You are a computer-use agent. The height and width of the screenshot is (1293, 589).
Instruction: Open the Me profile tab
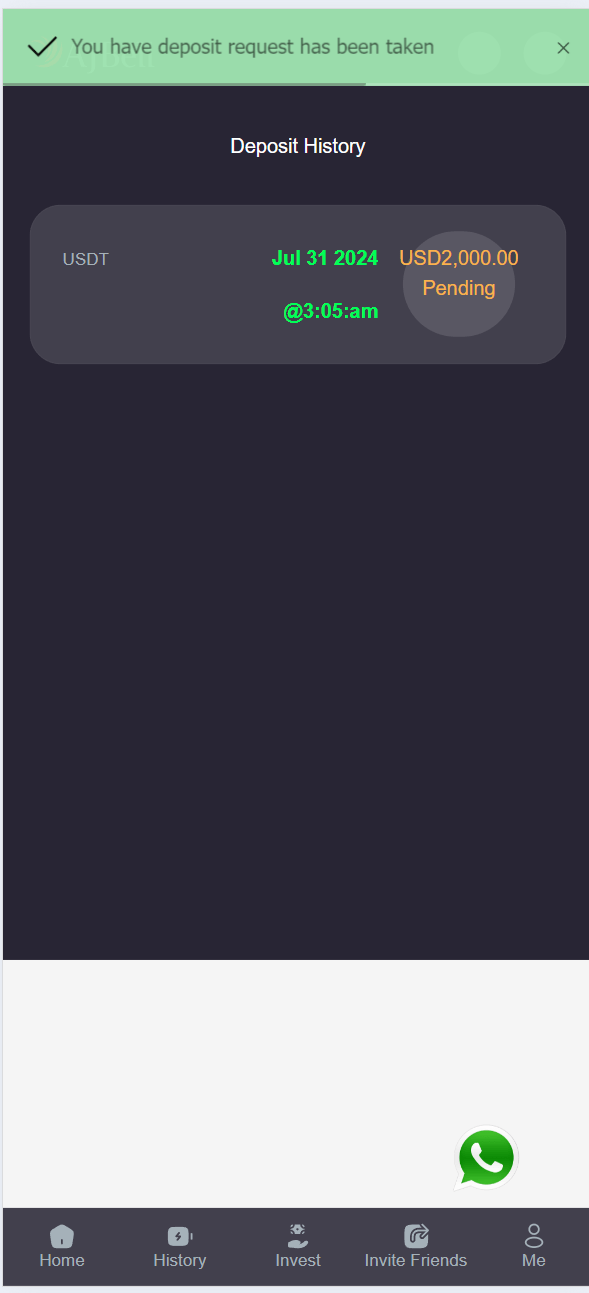[534, 1247]
